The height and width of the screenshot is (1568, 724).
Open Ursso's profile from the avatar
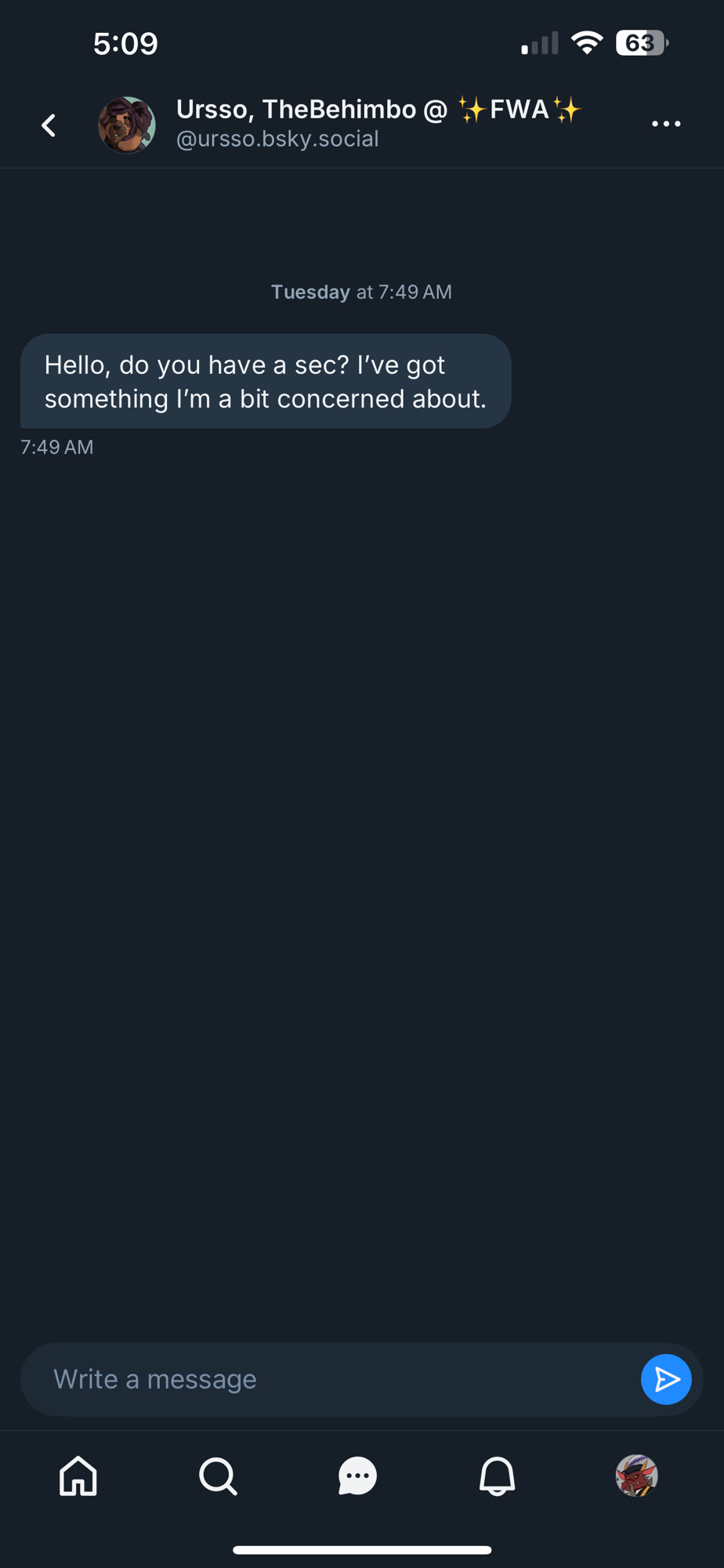click(127, 125)
